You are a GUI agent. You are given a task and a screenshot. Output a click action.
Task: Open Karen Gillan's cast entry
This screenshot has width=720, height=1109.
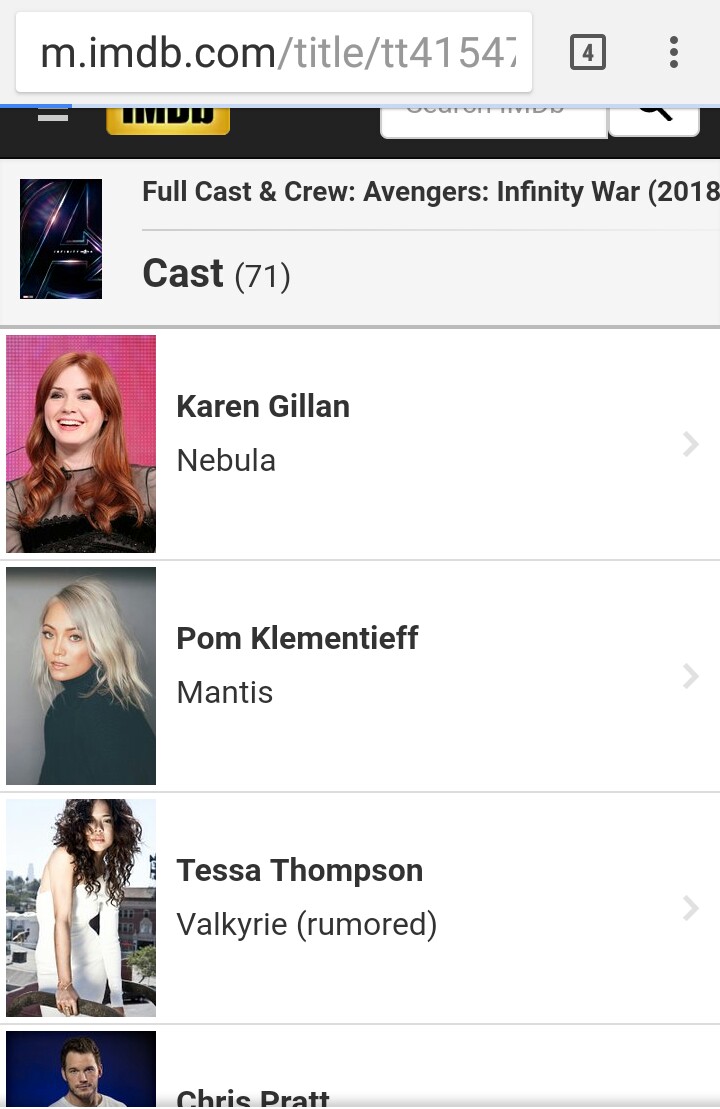360,444
